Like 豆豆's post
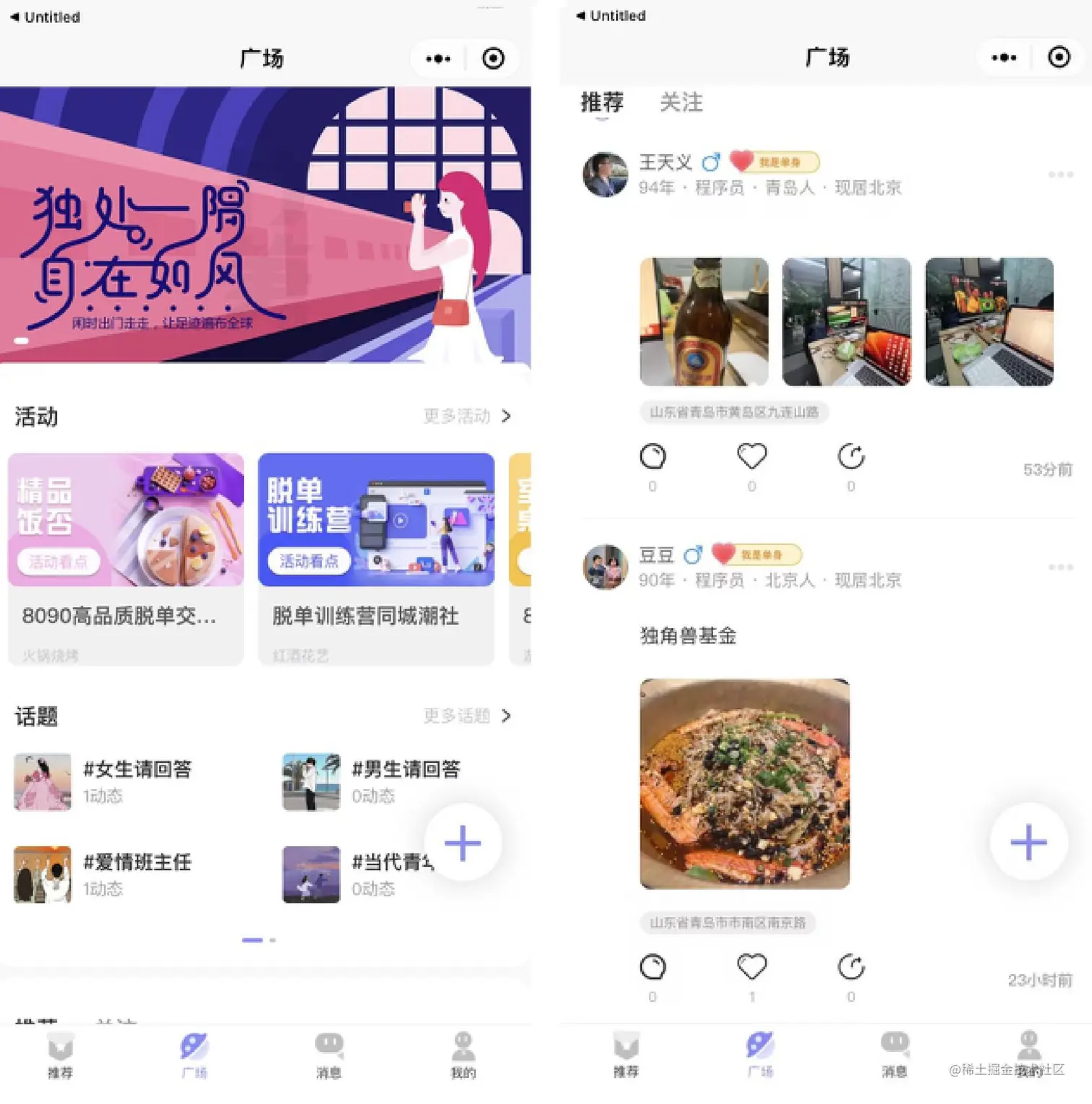Viewport: 1092px width, 1104px height. (751, 967)
